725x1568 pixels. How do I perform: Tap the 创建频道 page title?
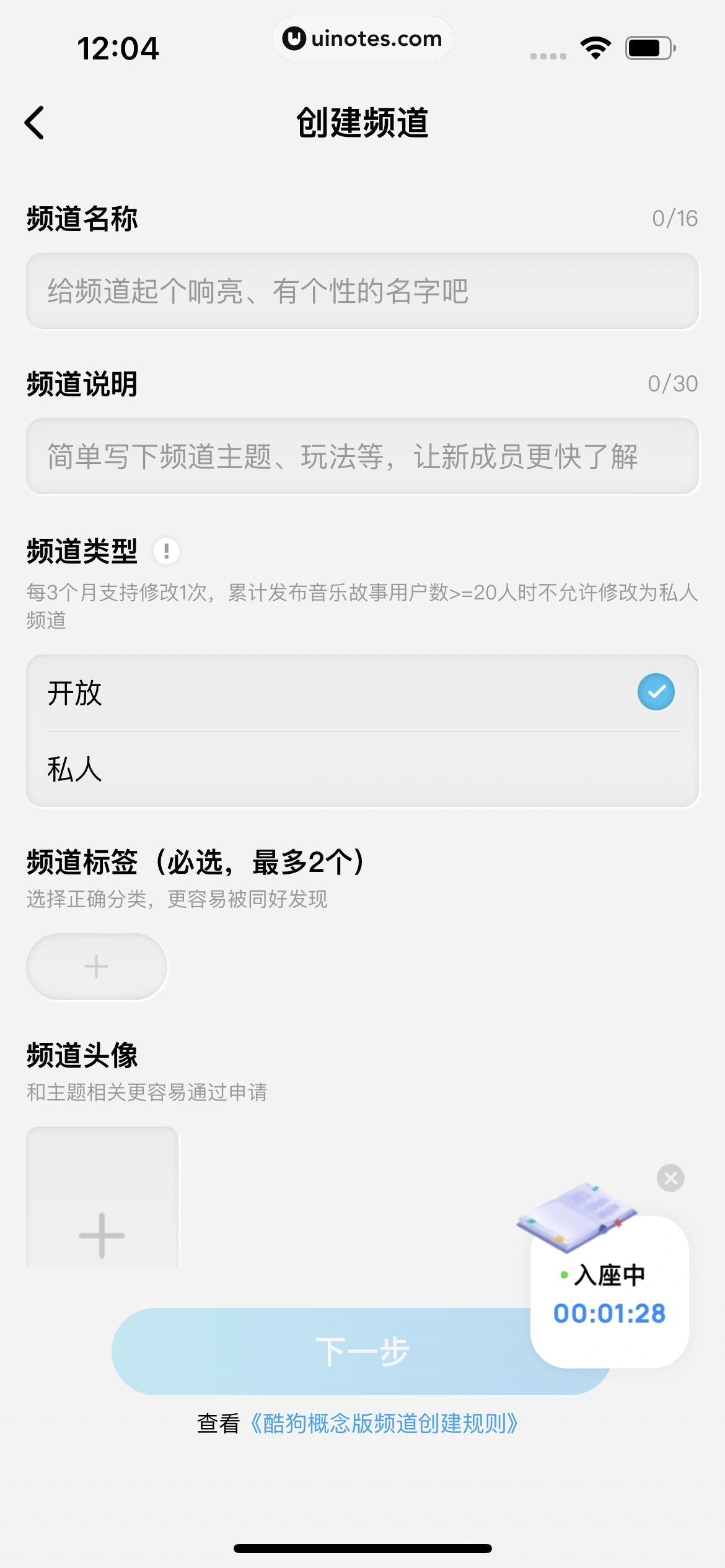click(362, 121)
